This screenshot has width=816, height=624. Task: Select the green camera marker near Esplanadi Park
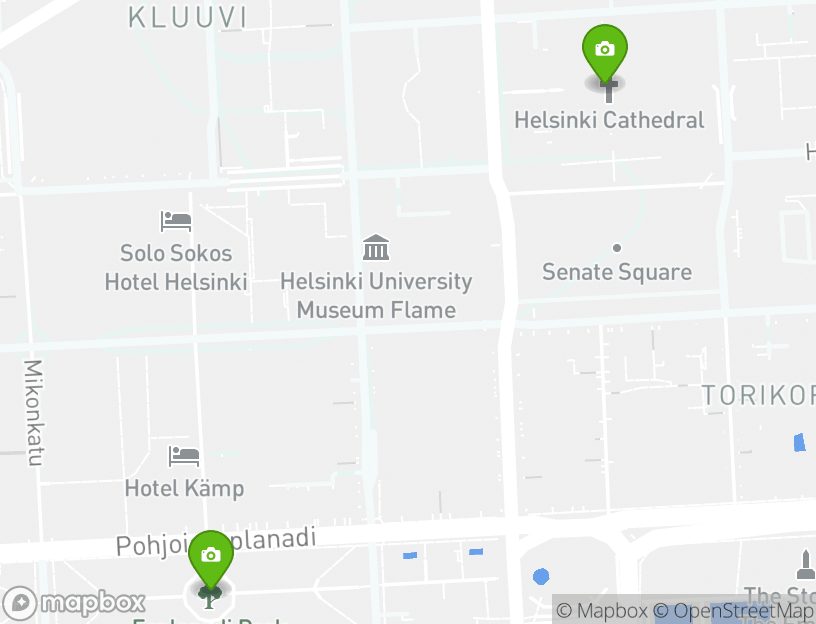(210, 557)
